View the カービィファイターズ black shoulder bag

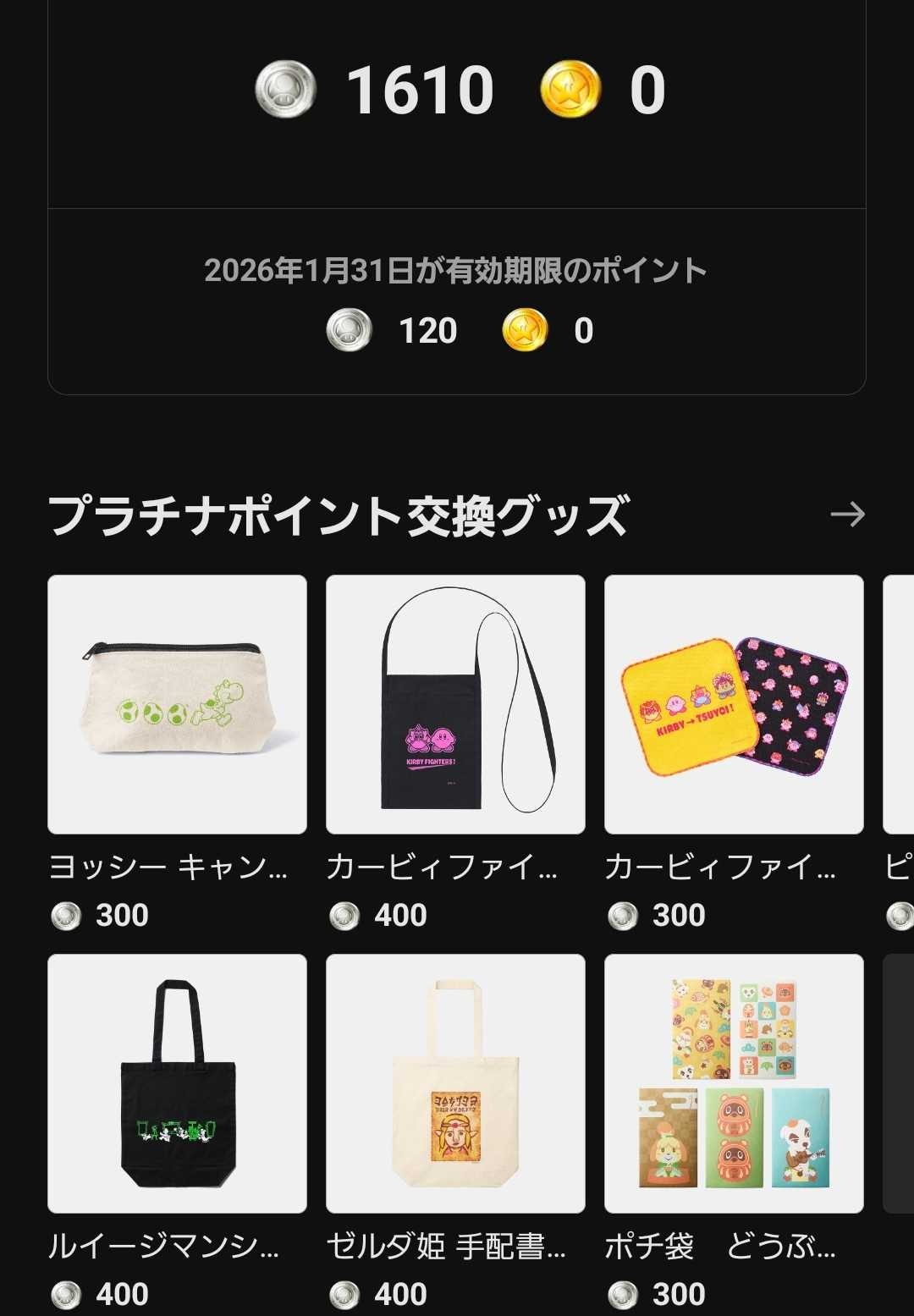point(455,704)
